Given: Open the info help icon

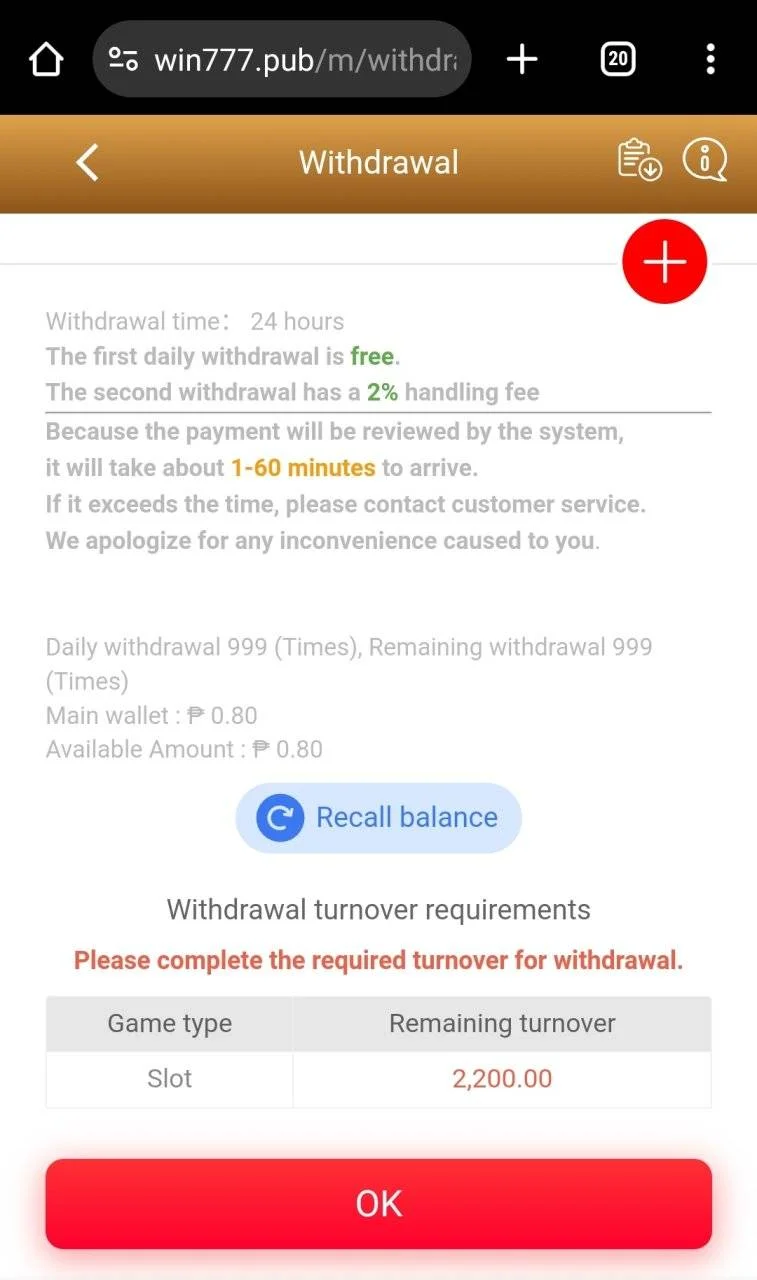Looking at the screenshot, I should 704,160.
